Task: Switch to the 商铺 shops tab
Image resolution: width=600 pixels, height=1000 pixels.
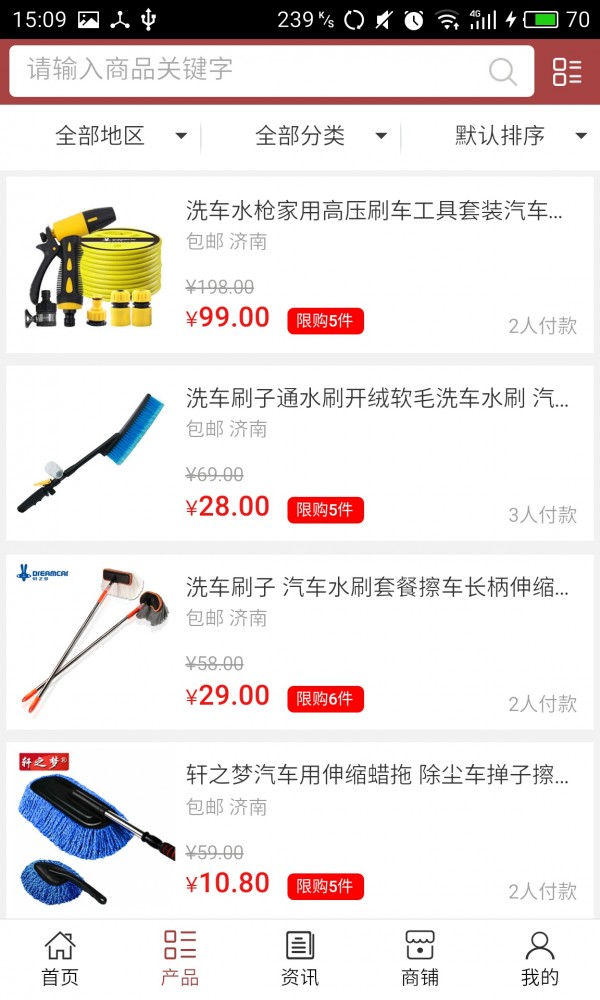Action: coord(420,958)
